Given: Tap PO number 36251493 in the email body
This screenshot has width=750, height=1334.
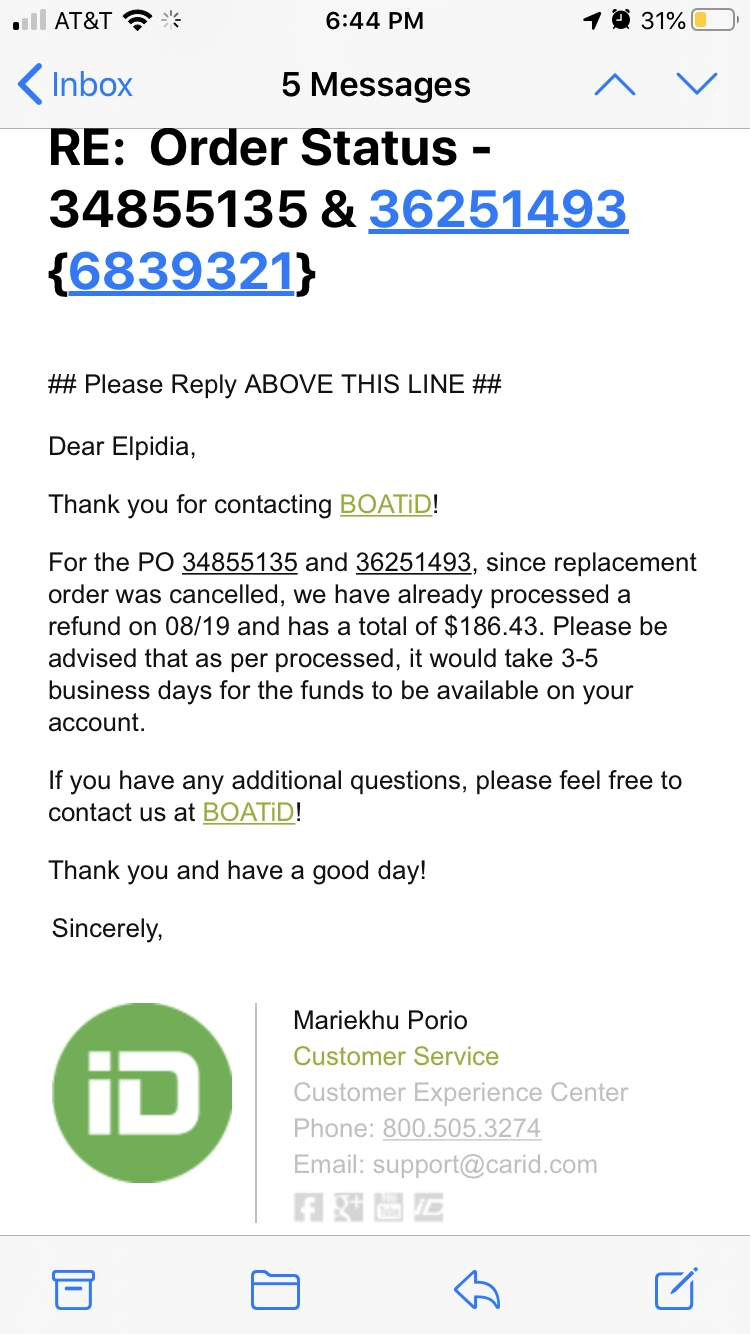Looking at the screenshot, I should [413, 562].
